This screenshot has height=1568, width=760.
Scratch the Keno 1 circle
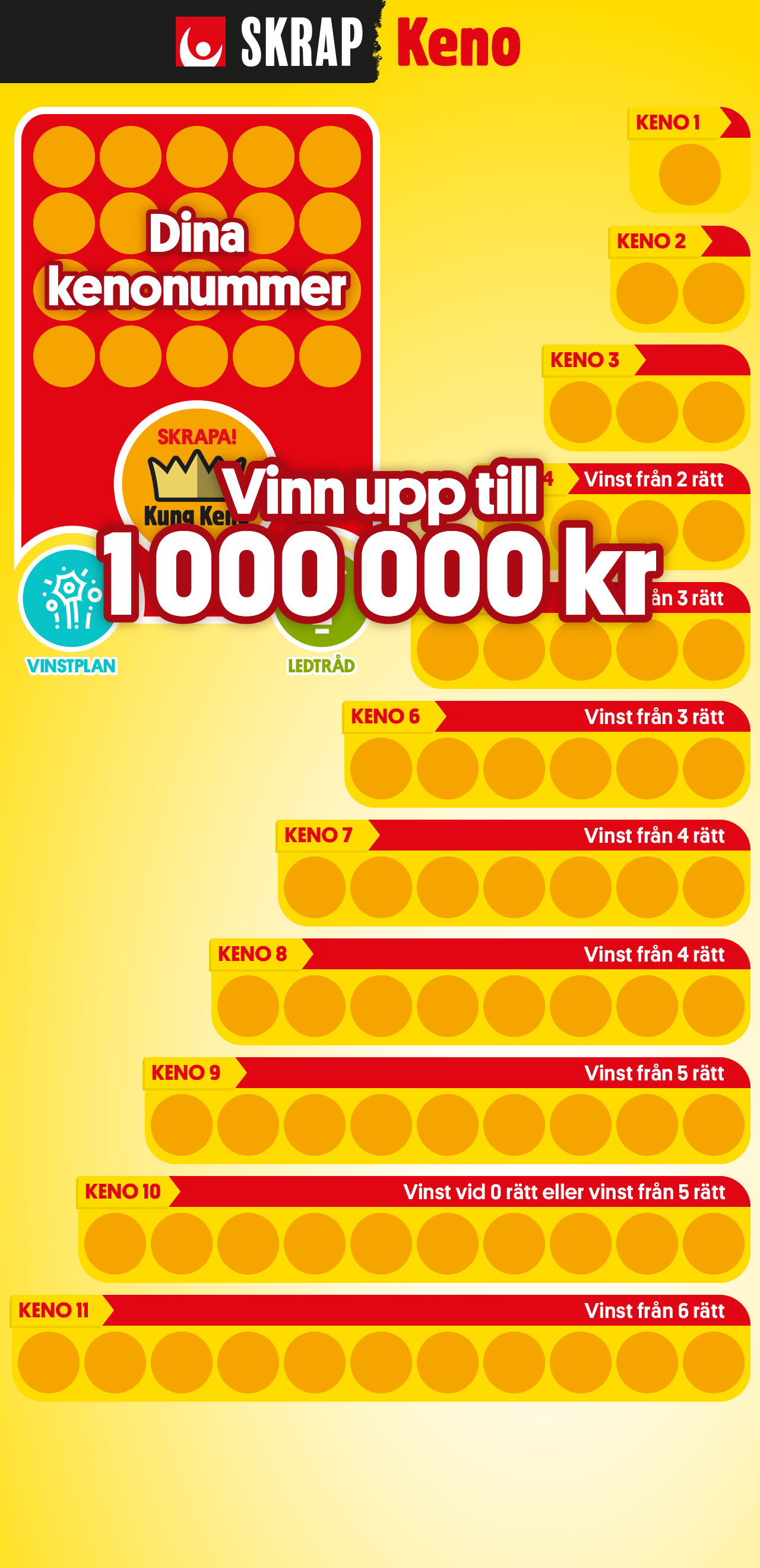coord(689,175)
